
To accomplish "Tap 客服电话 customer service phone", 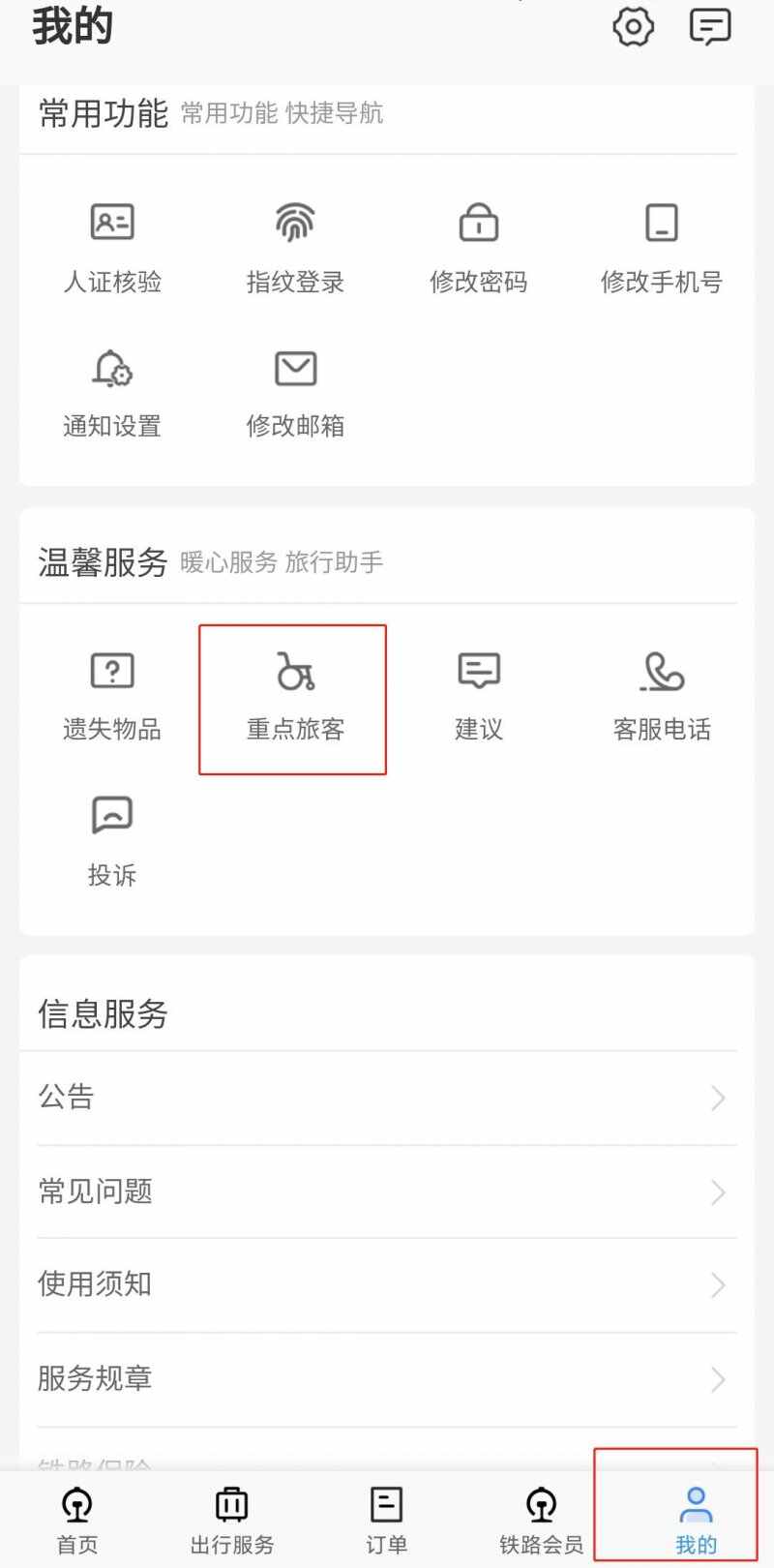I will click(x=661, y=695).
